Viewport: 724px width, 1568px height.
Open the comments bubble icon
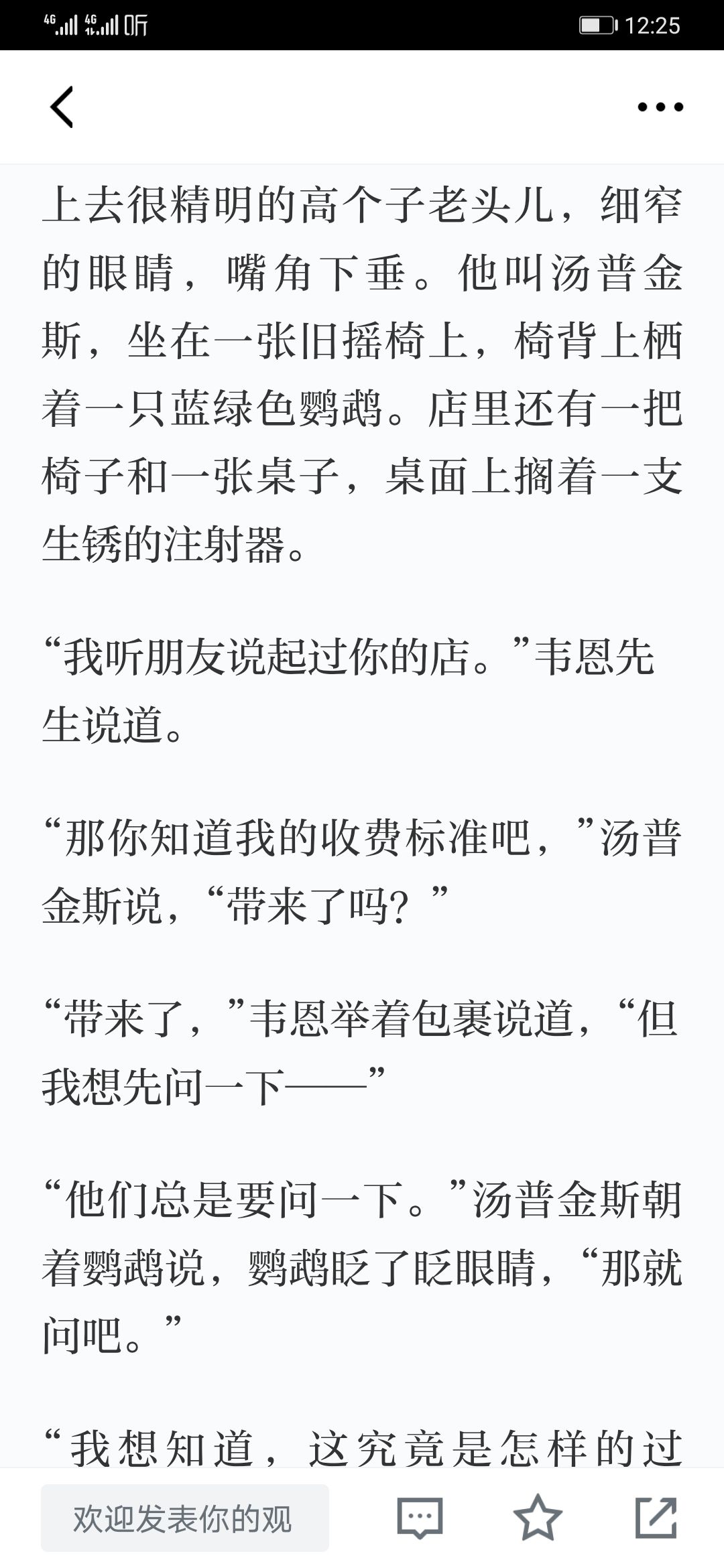420,1518
